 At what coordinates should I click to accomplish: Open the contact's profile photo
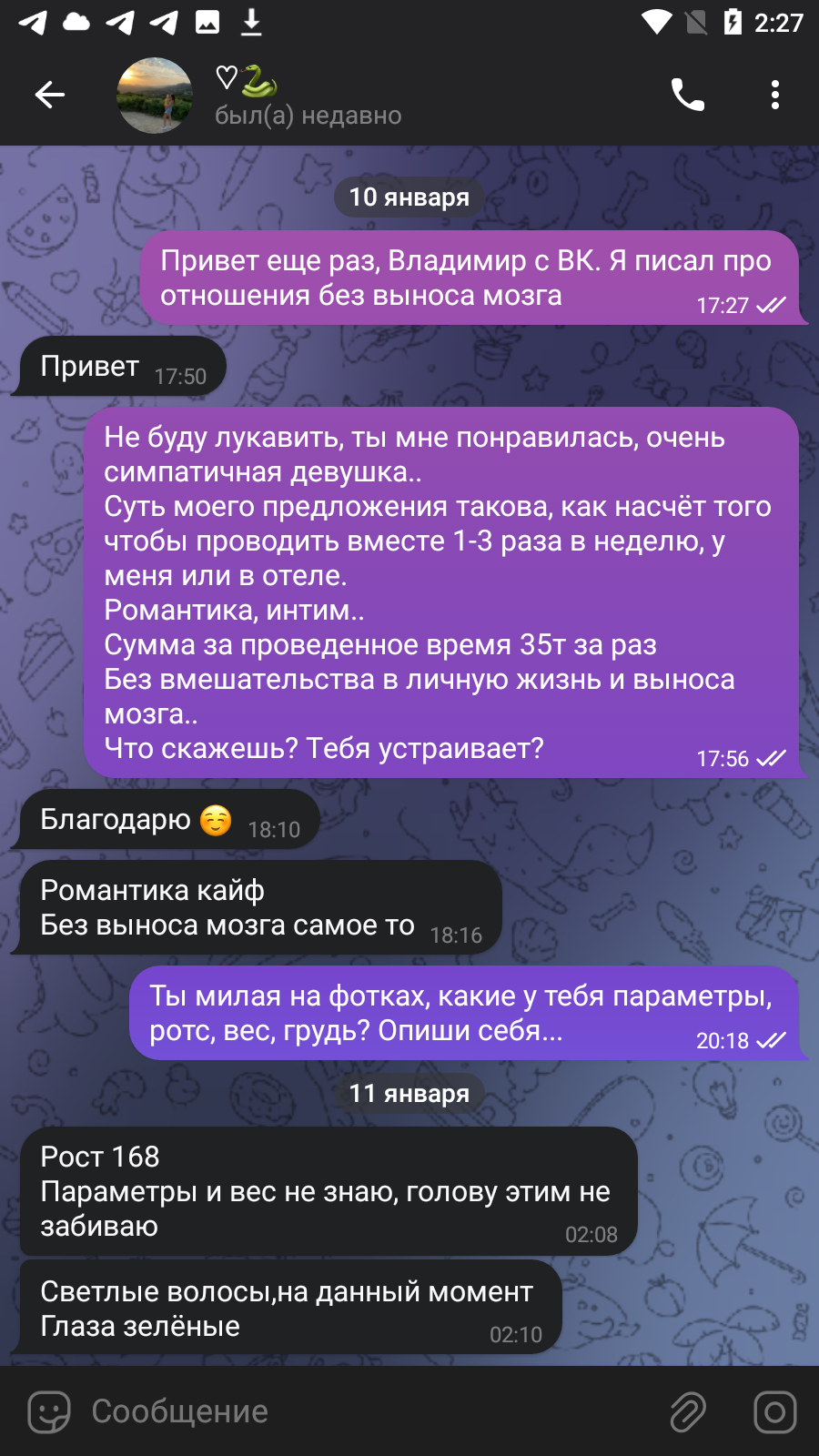[x=155, y=96]
